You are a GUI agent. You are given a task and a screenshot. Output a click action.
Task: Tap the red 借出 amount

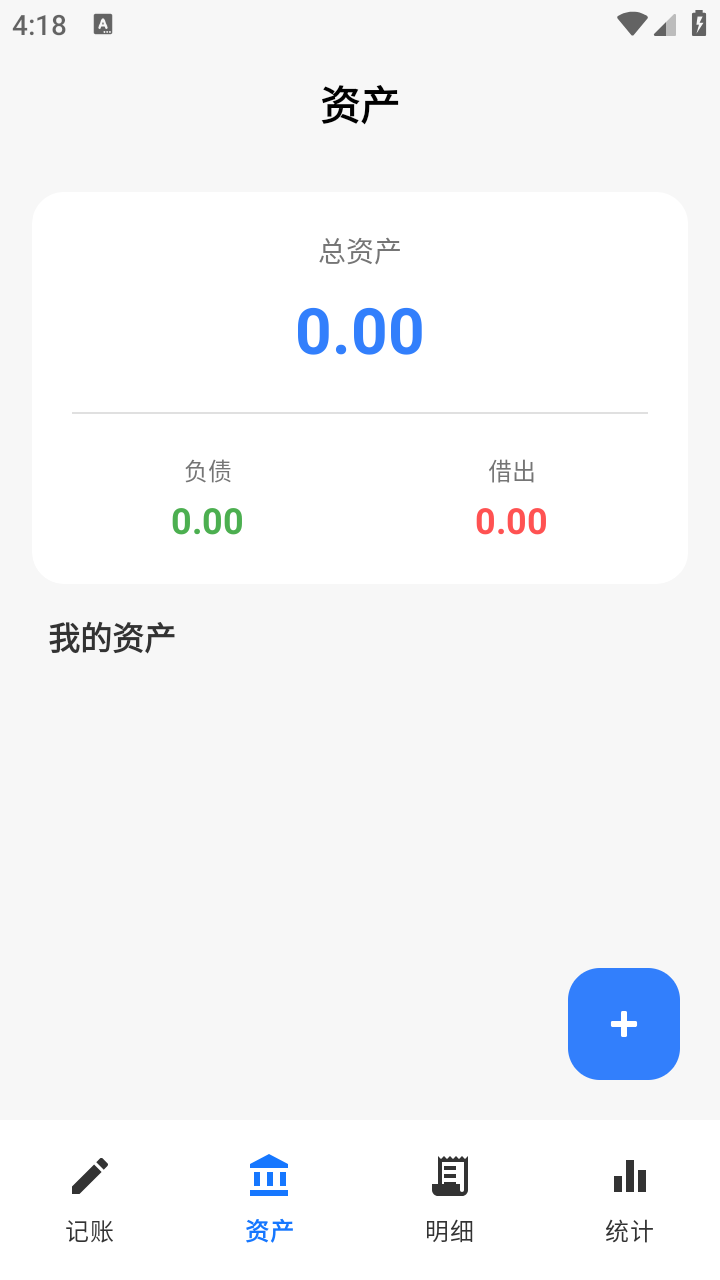coord(511,521)
